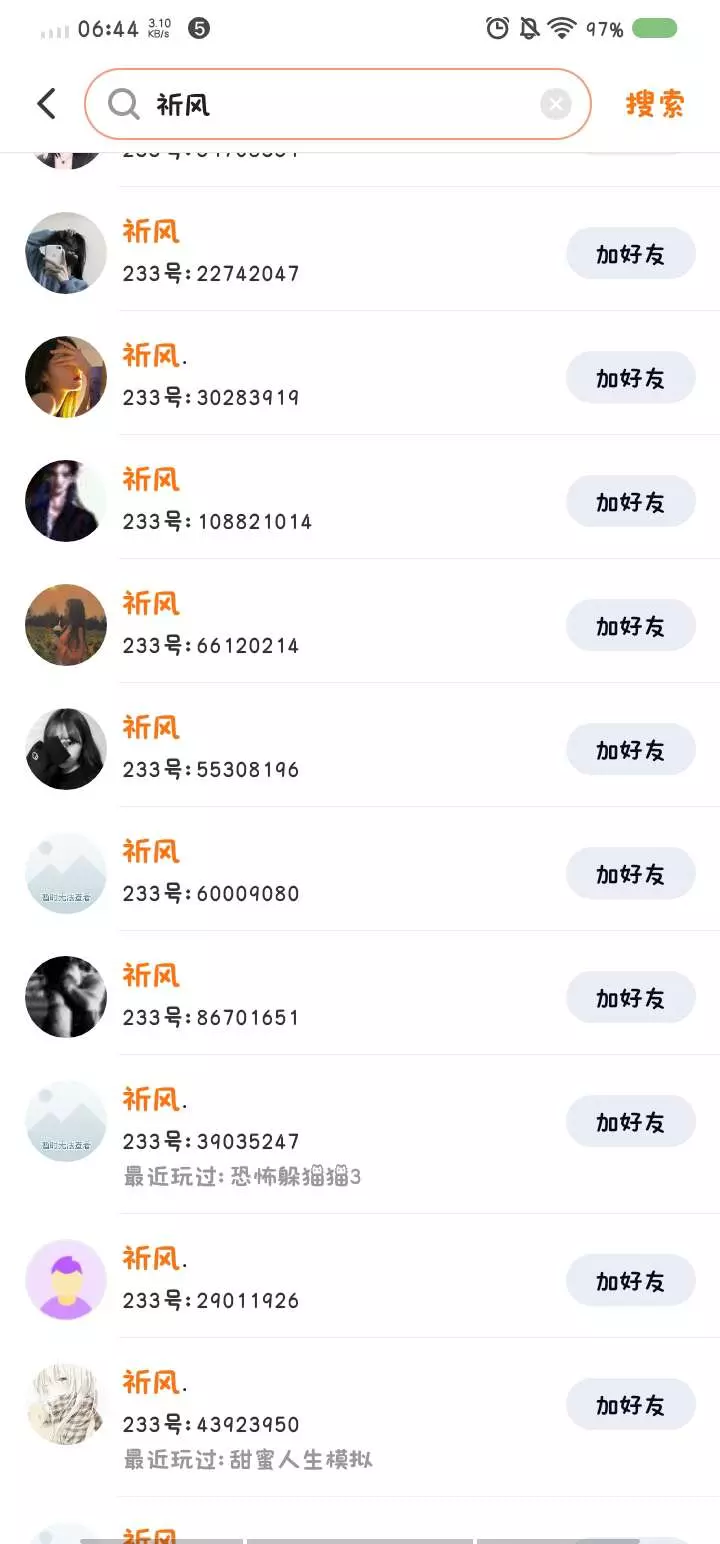
Task: Open the result row for 233号 29011926
Action: 300,1279
